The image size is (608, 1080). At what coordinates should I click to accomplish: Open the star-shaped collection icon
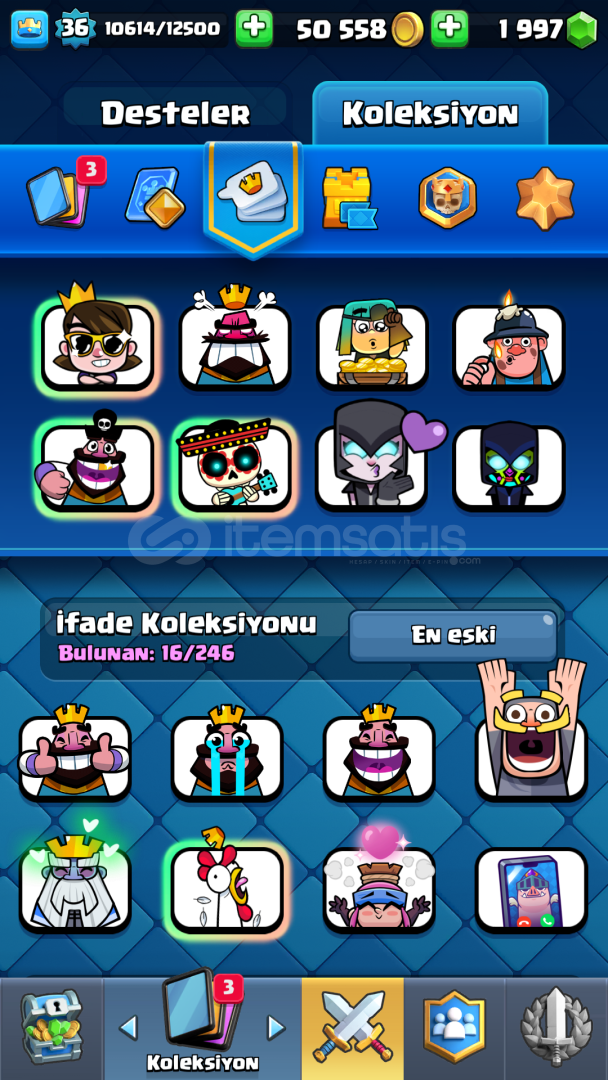click(x=545, y=197)
